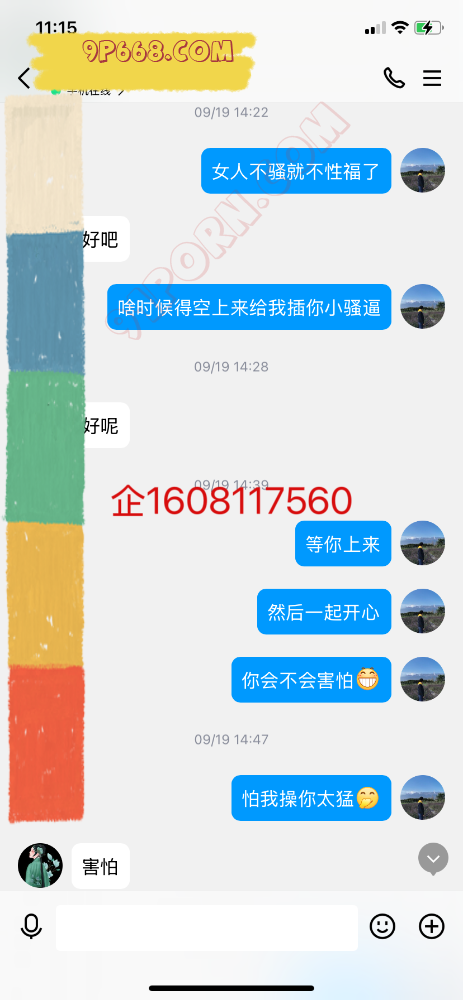
Task: Jump to latest messages with down arrow
Action: click(x=434, y=858)
